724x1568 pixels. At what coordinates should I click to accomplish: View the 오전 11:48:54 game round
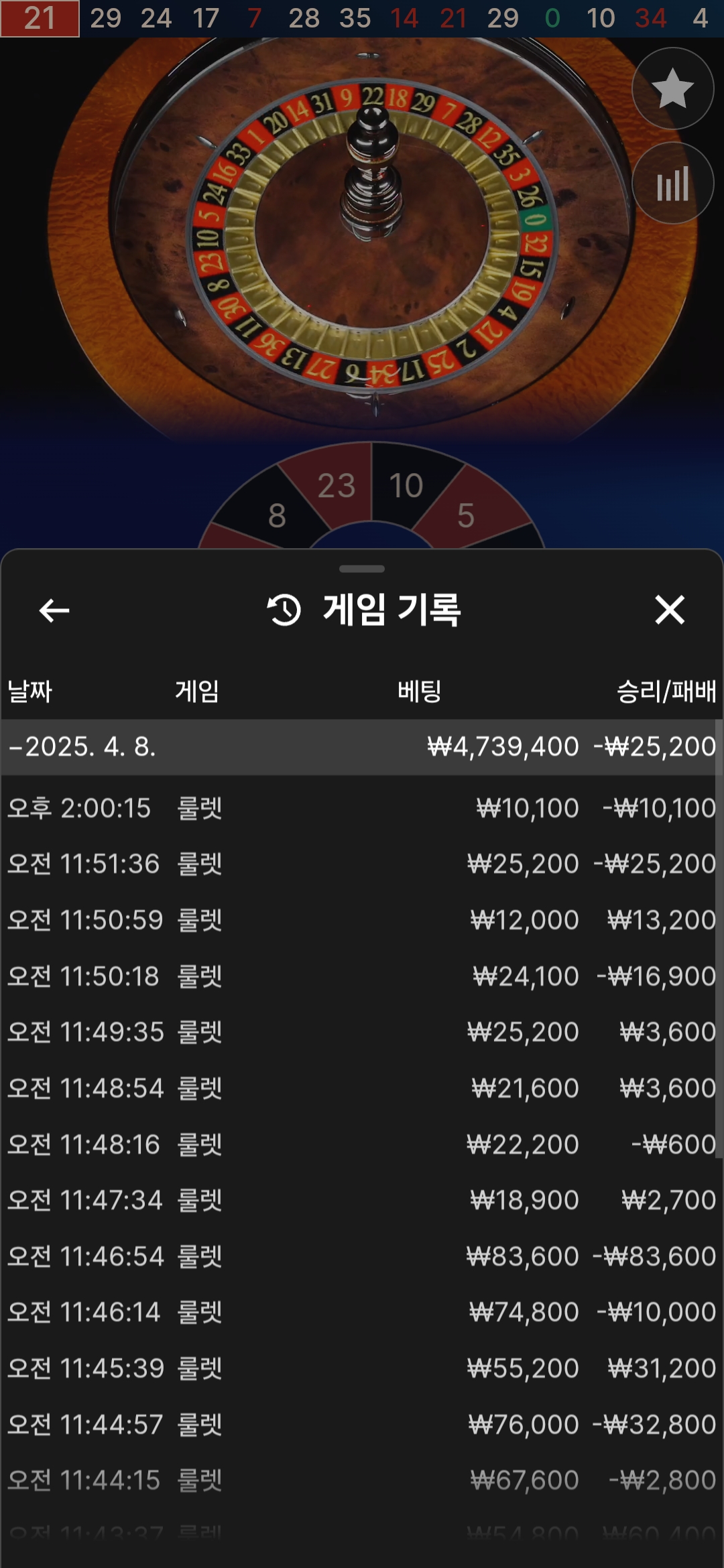362,1088
